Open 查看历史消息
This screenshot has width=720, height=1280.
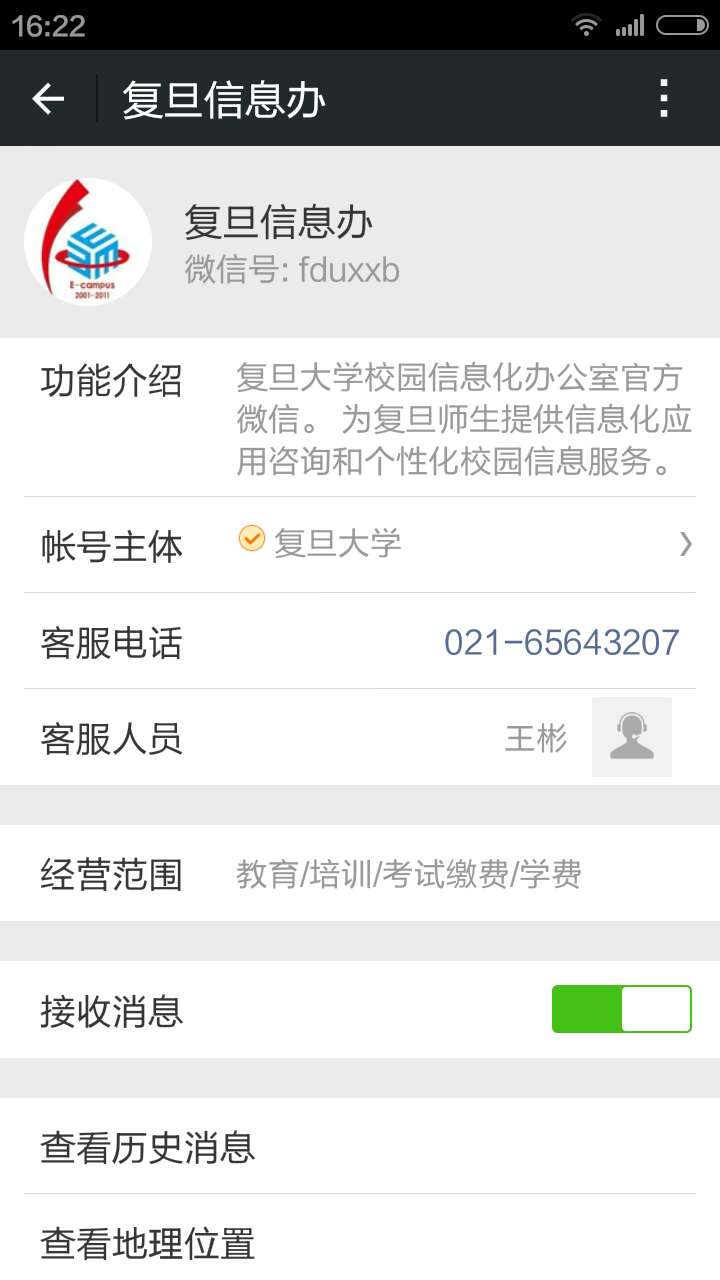tap(360, 1147)
